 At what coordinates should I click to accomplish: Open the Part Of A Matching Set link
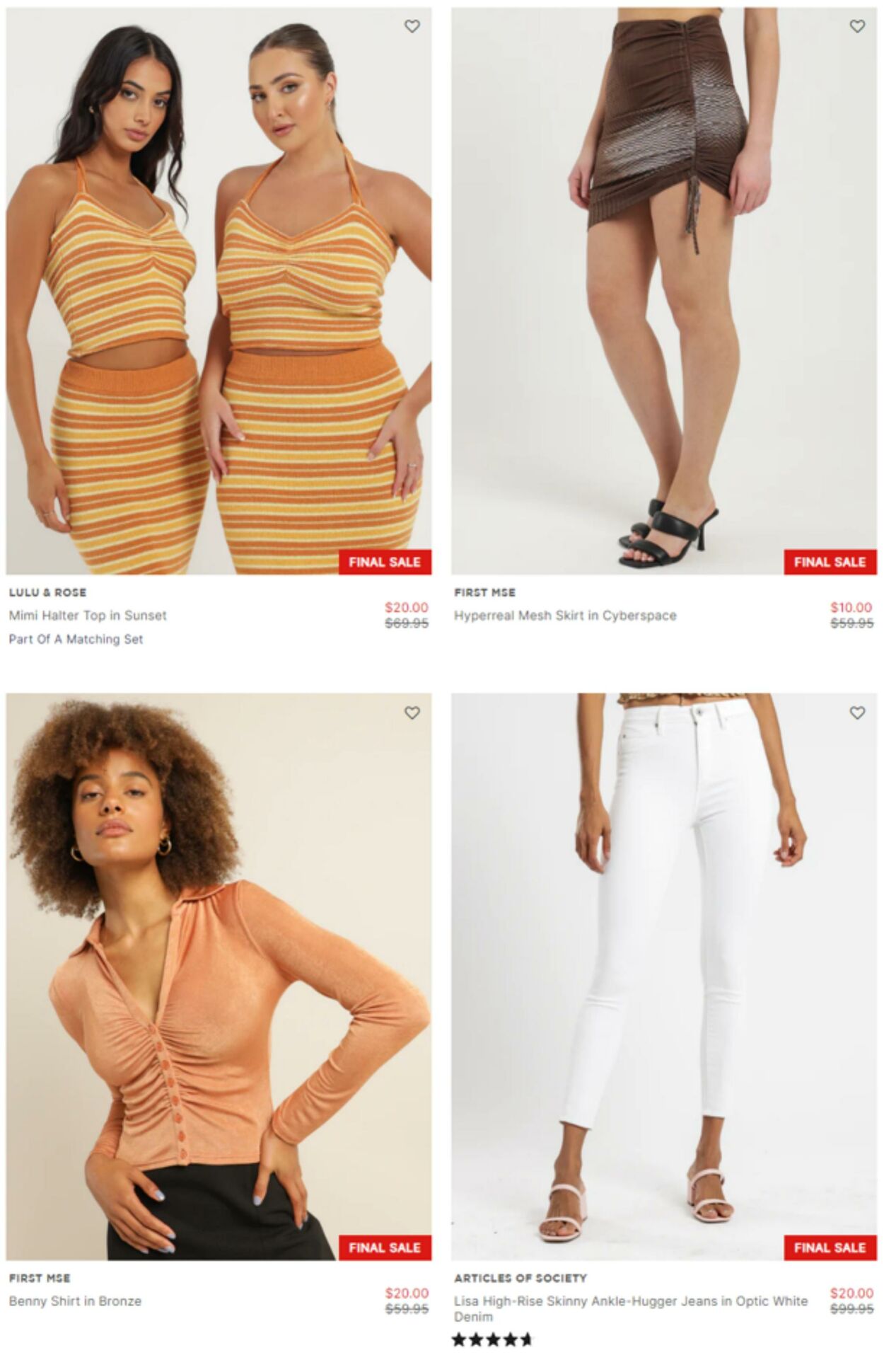point(76,639)
